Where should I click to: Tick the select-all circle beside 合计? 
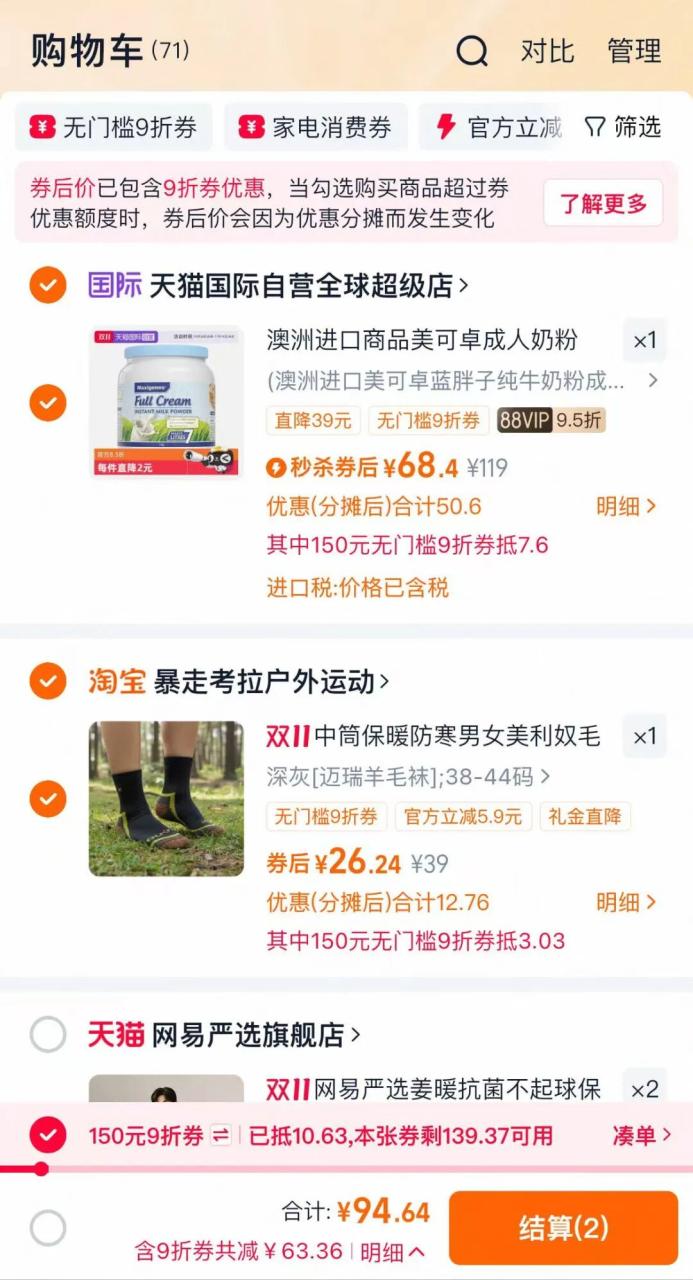coord(47,1228)
